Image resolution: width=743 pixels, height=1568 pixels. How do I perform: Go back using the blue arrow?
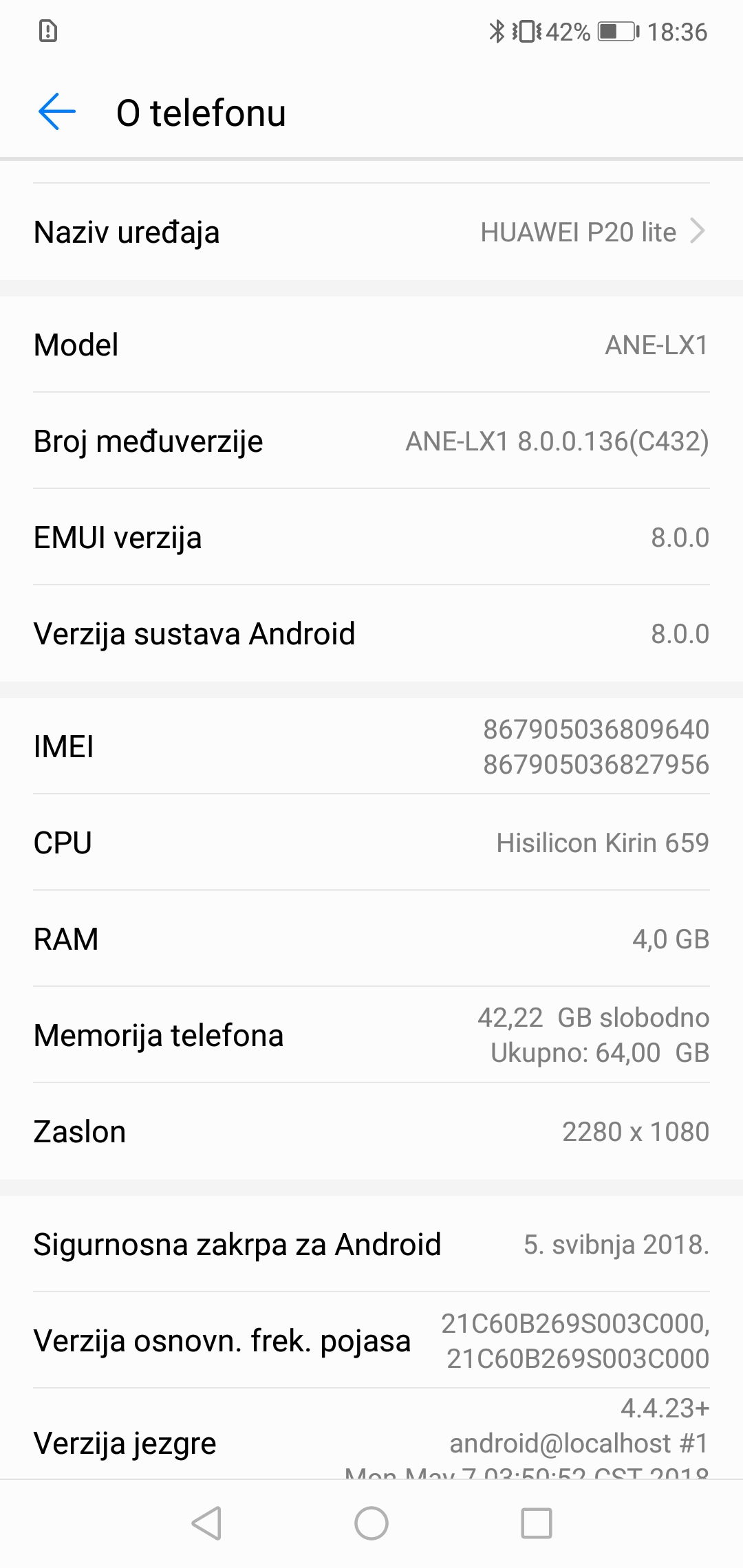57,112
